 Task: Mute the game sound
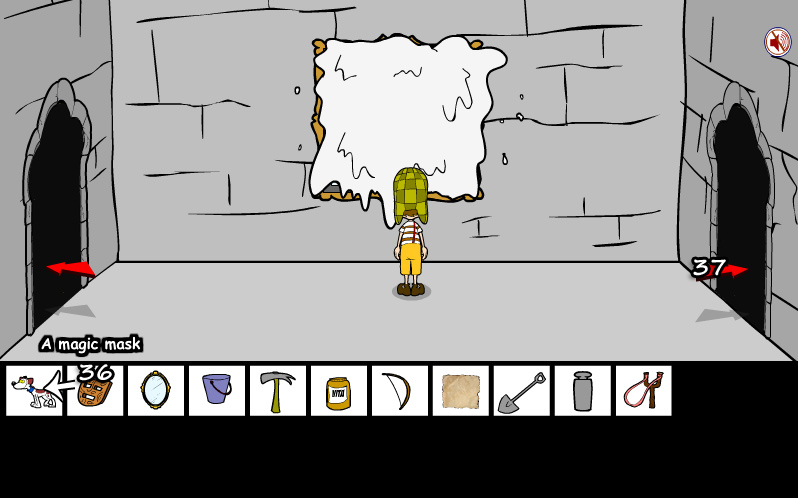[x=777, y=42]
